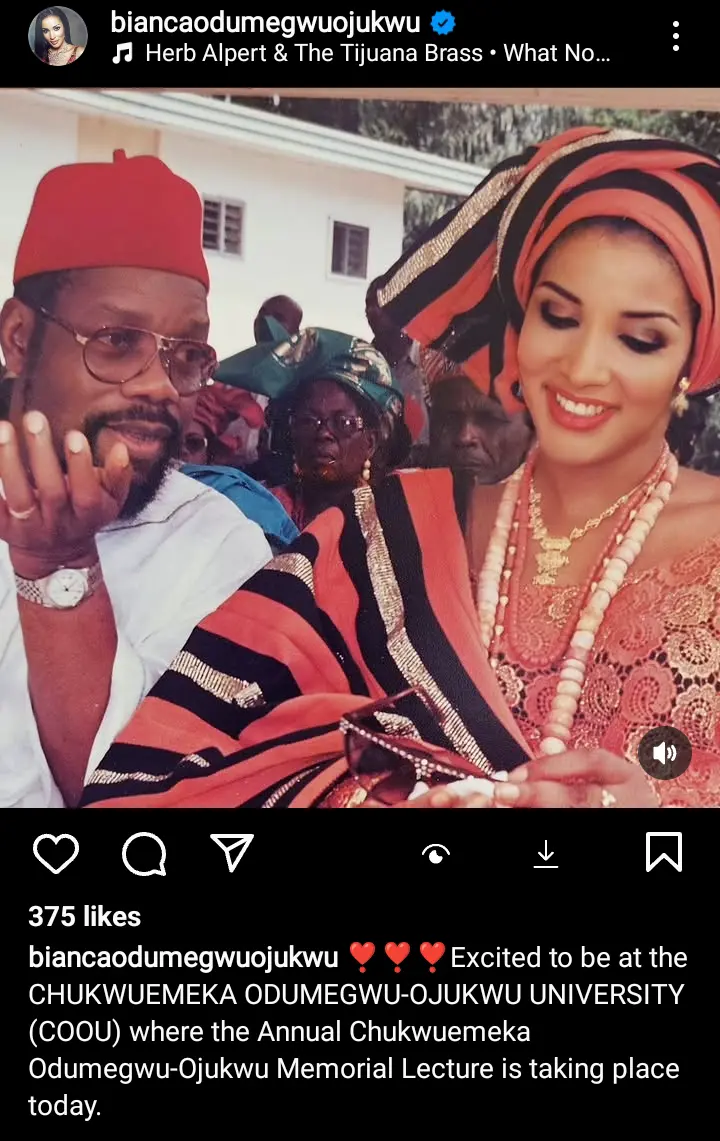Mute the post's audio via speaker icon

665,753
